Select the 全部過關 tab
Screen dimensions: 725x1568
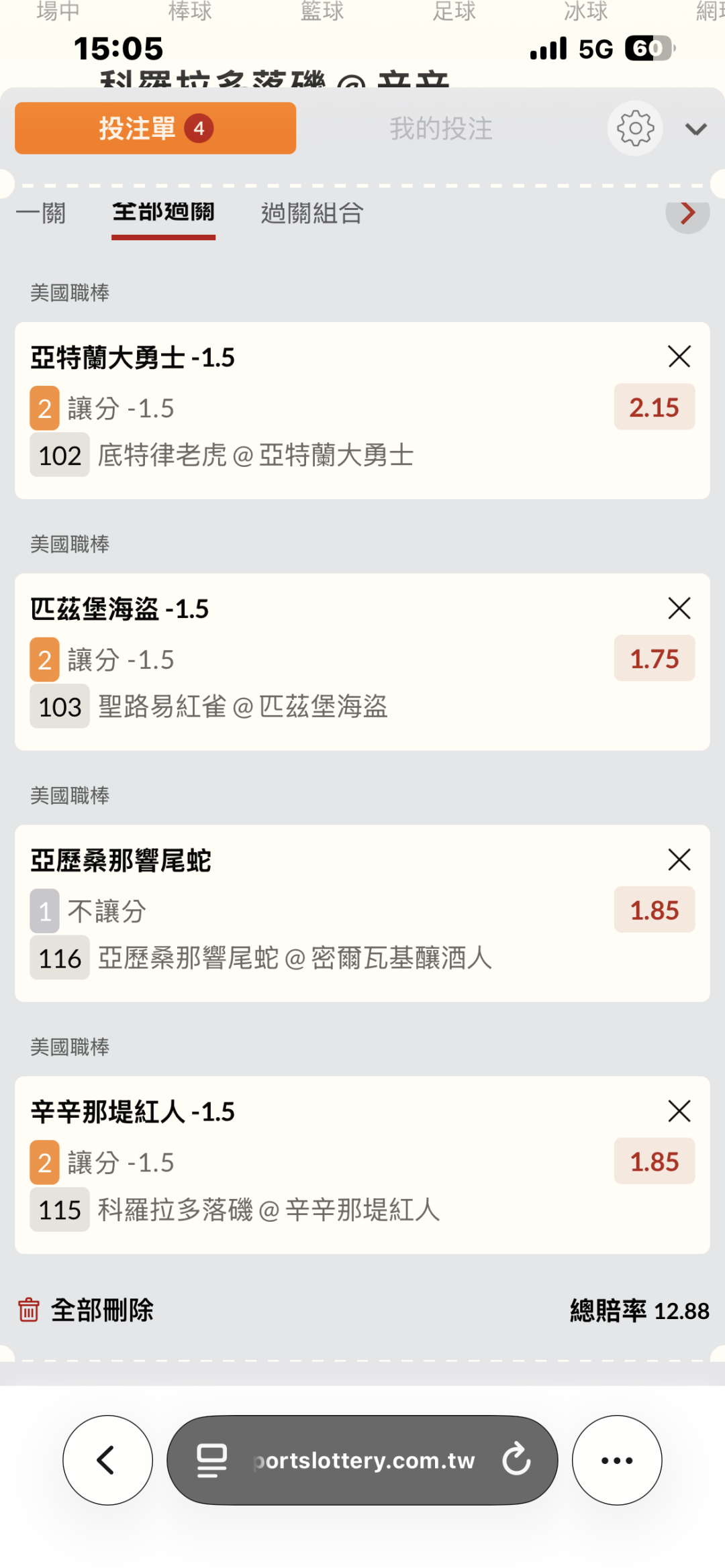click(163, 213)
